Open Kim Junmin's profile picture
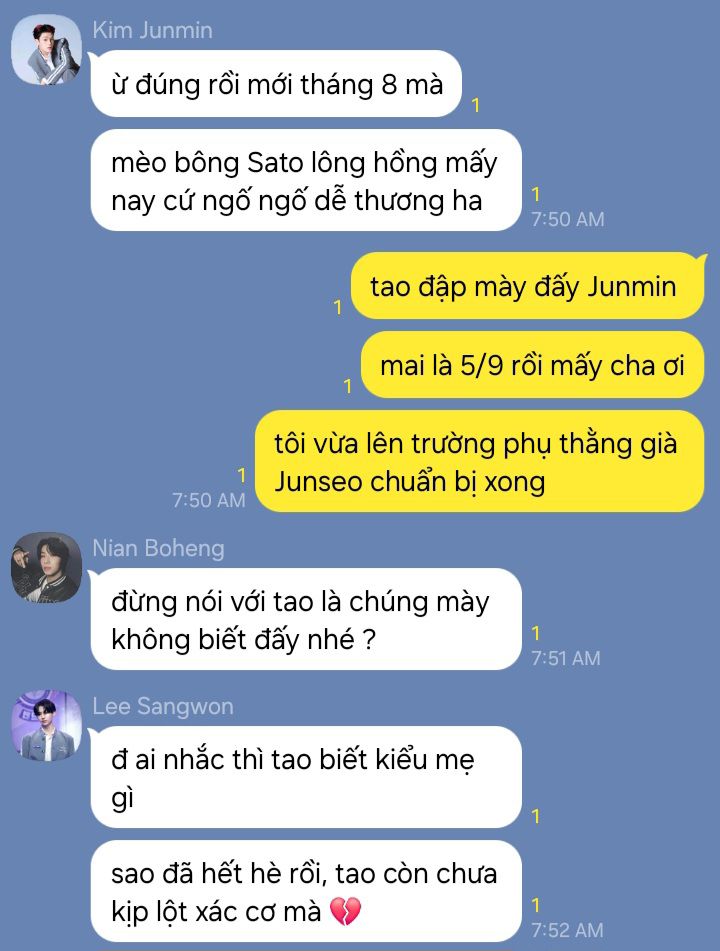This screenshot has width=720, height=951. (x=47, y=50)
